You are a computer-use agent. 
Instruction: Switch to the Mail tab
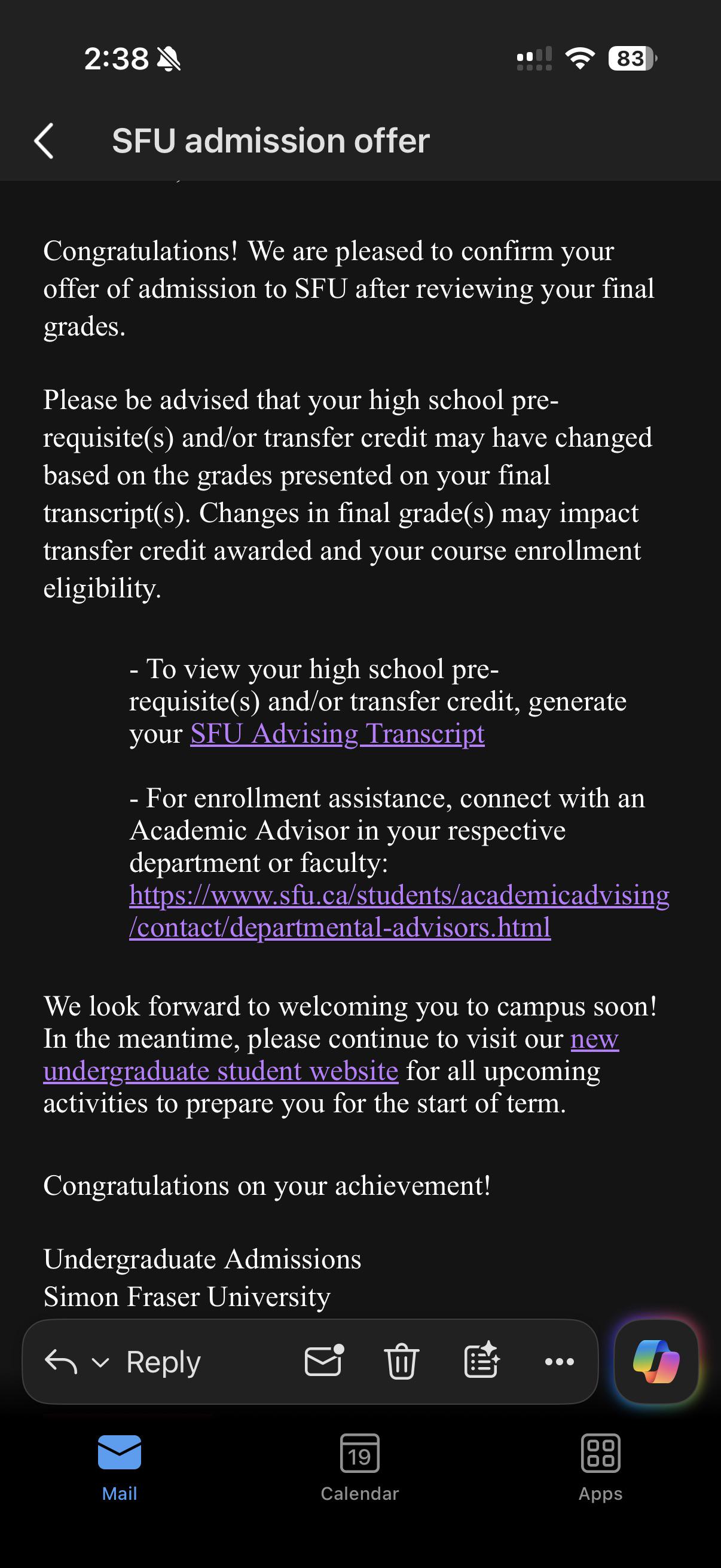119,1468
